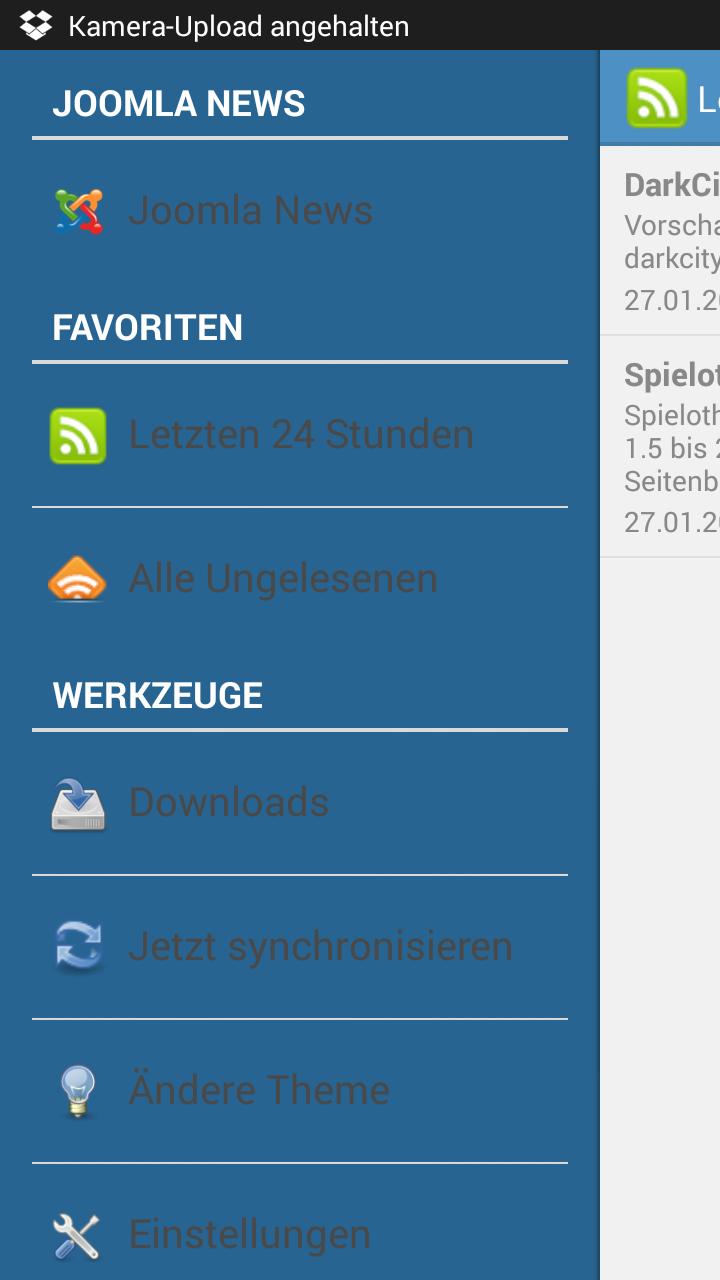This screenshot has width=720, height=1280.
Task: Click the lightbulb icon for Ändere Theme
Action: [78, 1088]
